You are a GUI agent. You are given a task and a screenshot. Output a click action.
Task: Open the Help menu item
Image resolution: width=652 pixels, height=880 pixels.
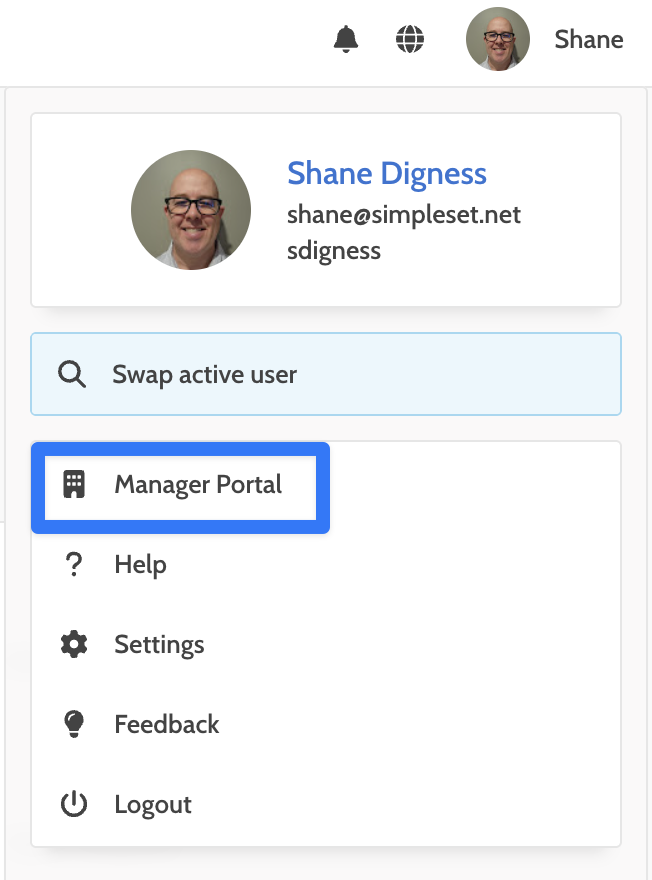tap(140, 565)
